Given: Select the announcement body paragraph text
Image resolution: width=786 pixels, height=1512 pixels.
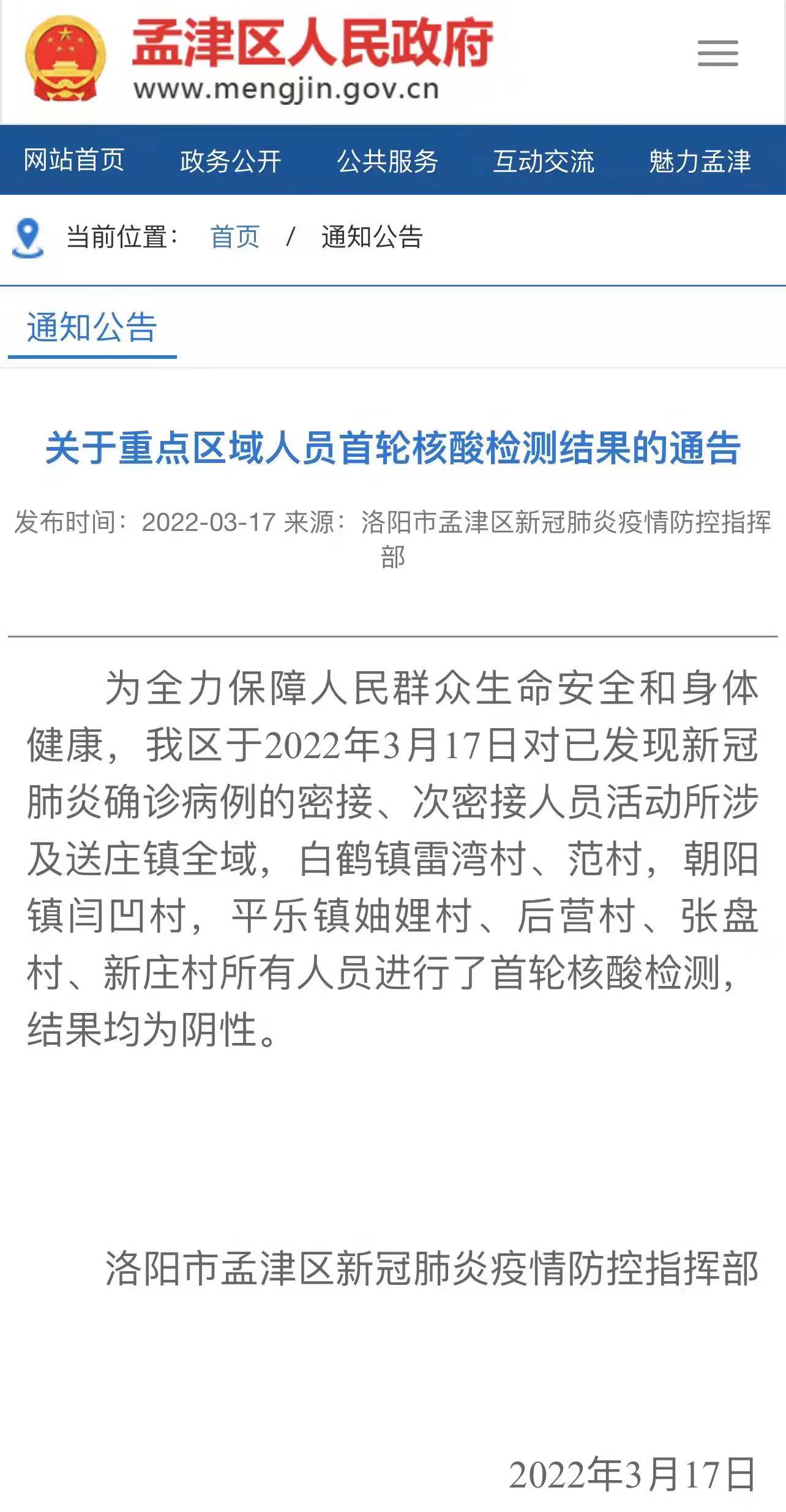Looking at the screenshot, I should (392, 857).
